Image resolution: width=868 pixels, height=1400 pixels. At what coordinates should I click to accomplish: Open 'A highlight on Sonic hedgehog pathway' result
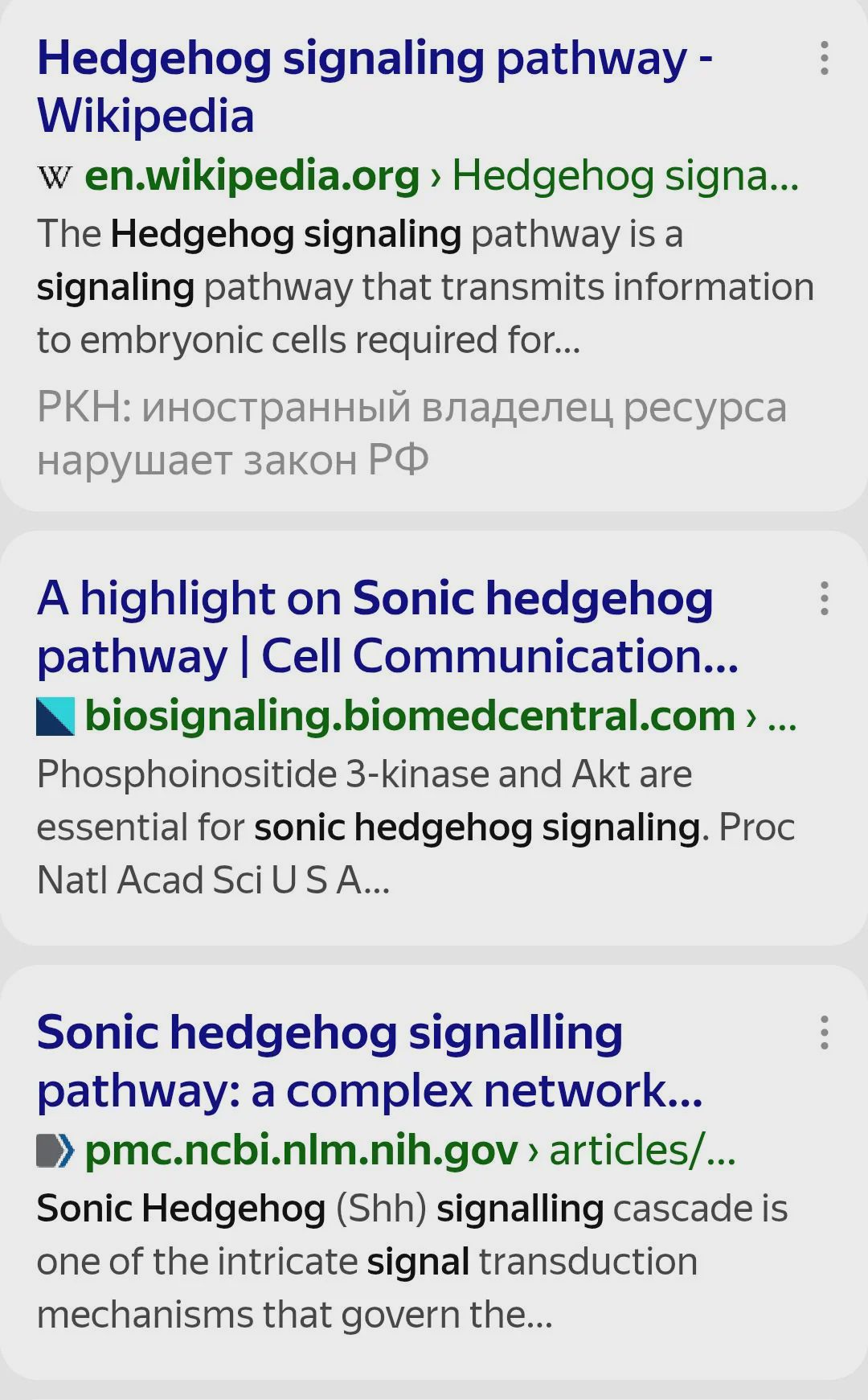coord(387,627)
